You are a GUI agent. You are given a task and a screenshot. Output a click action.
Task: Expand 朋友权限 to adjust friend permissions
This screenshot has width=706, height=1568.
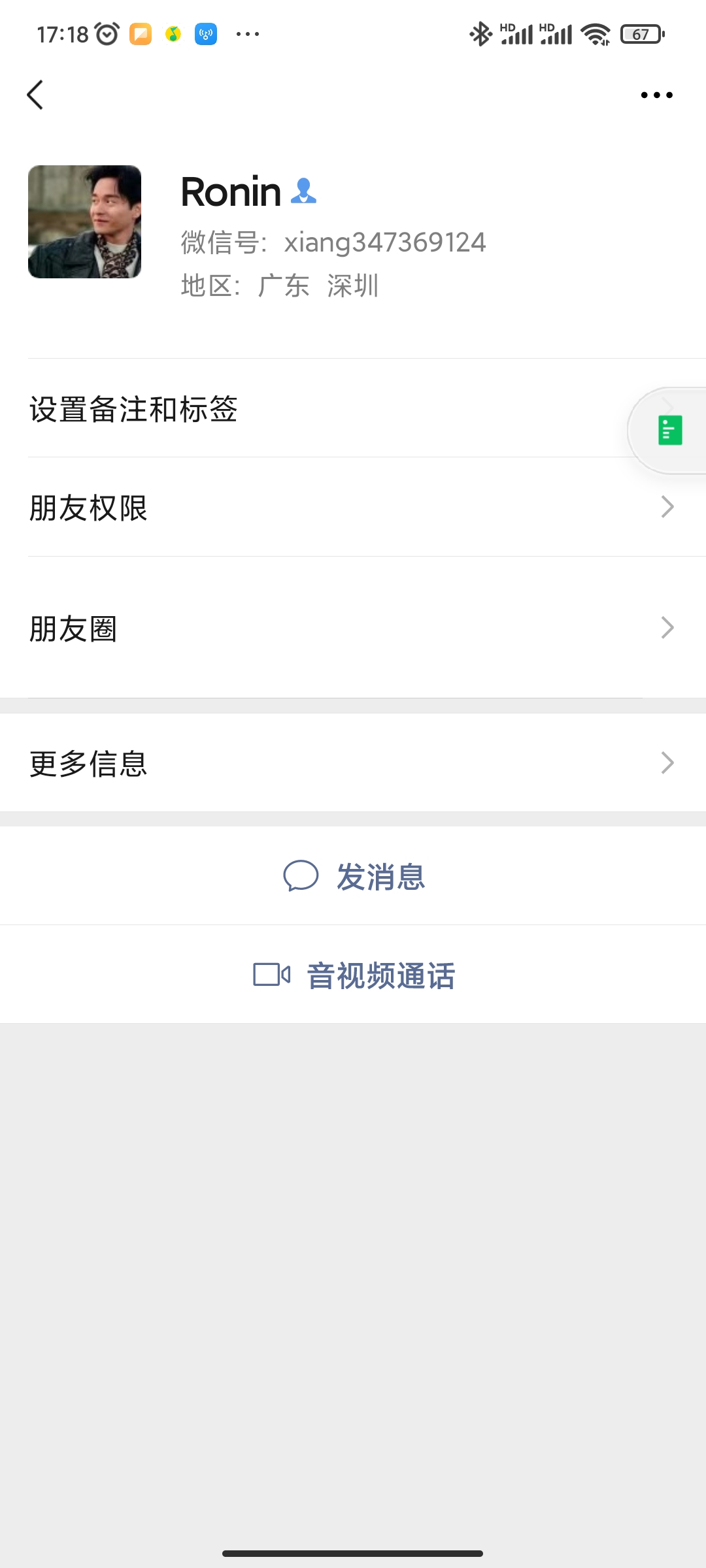pyautogui.click(x=353, y=508)
